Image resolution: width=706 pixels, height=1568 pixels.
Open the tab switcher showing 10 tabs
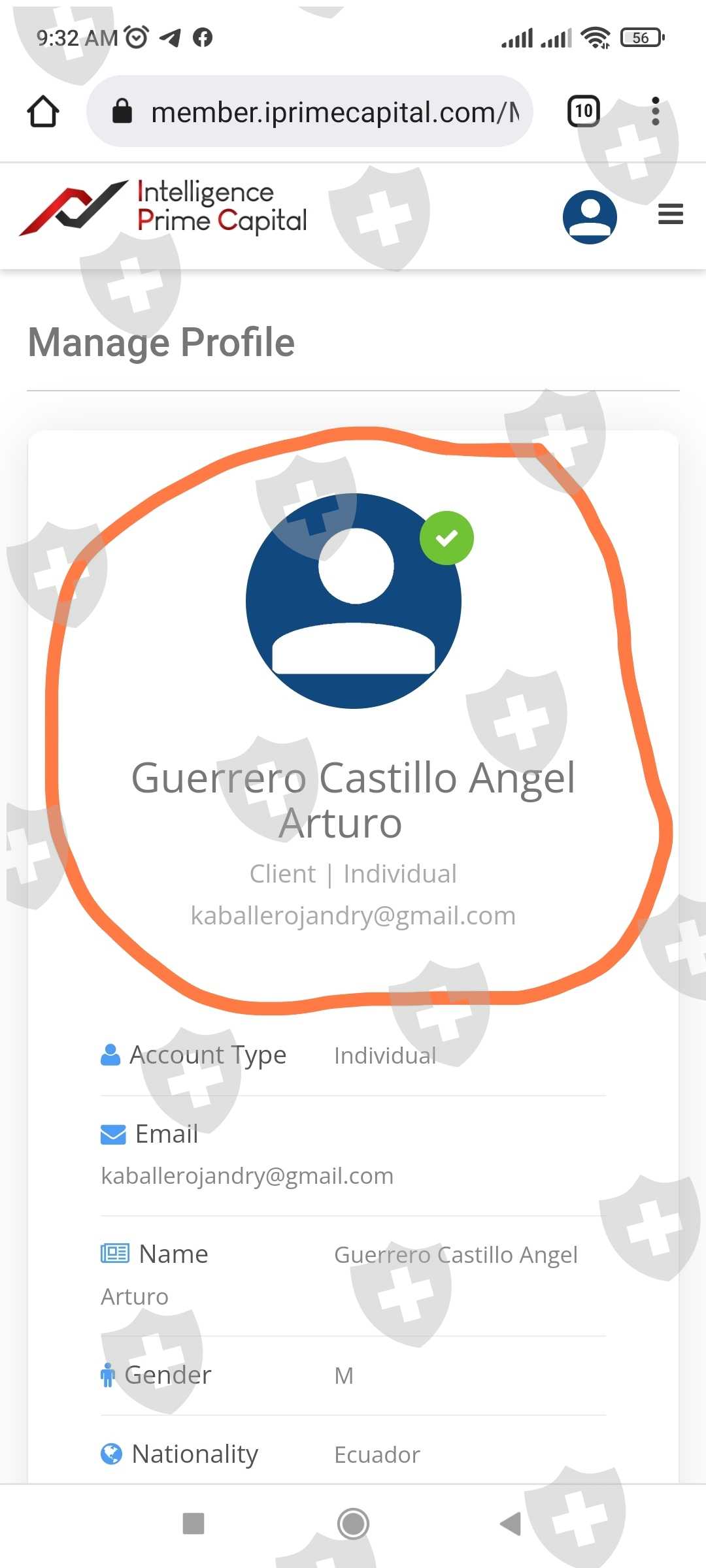[584, 111]
